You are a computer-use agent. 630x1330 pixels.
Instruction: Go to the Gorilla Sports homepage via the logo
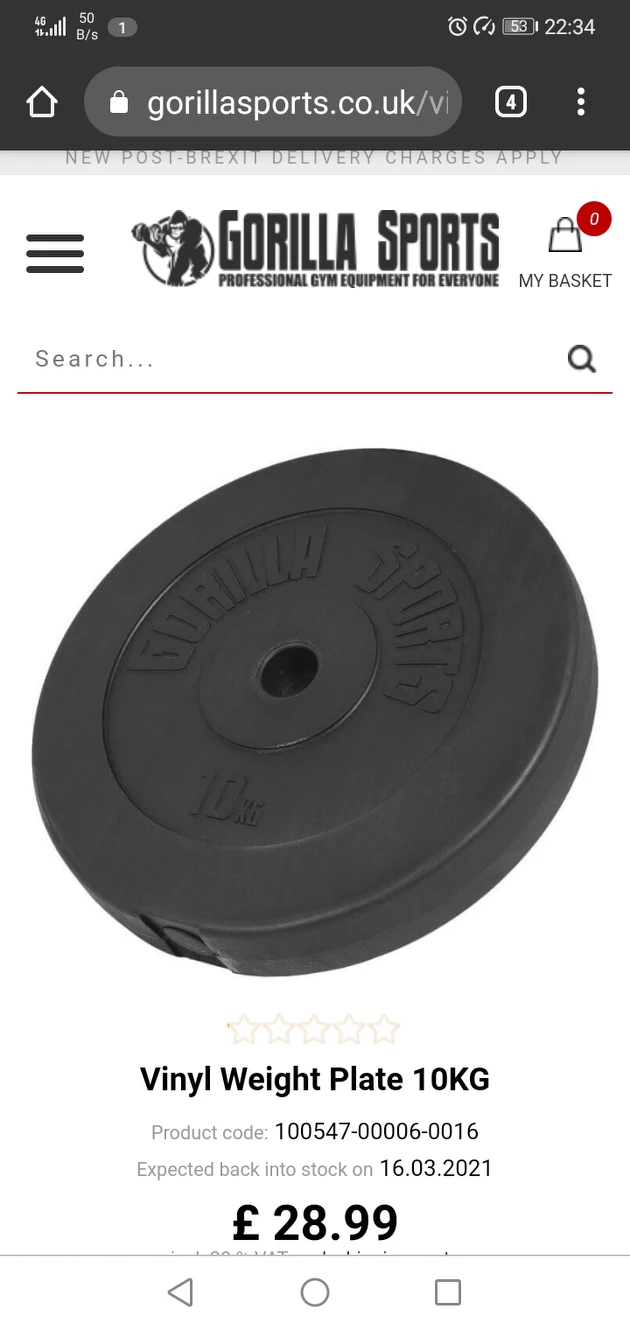(x=316, y=249)
